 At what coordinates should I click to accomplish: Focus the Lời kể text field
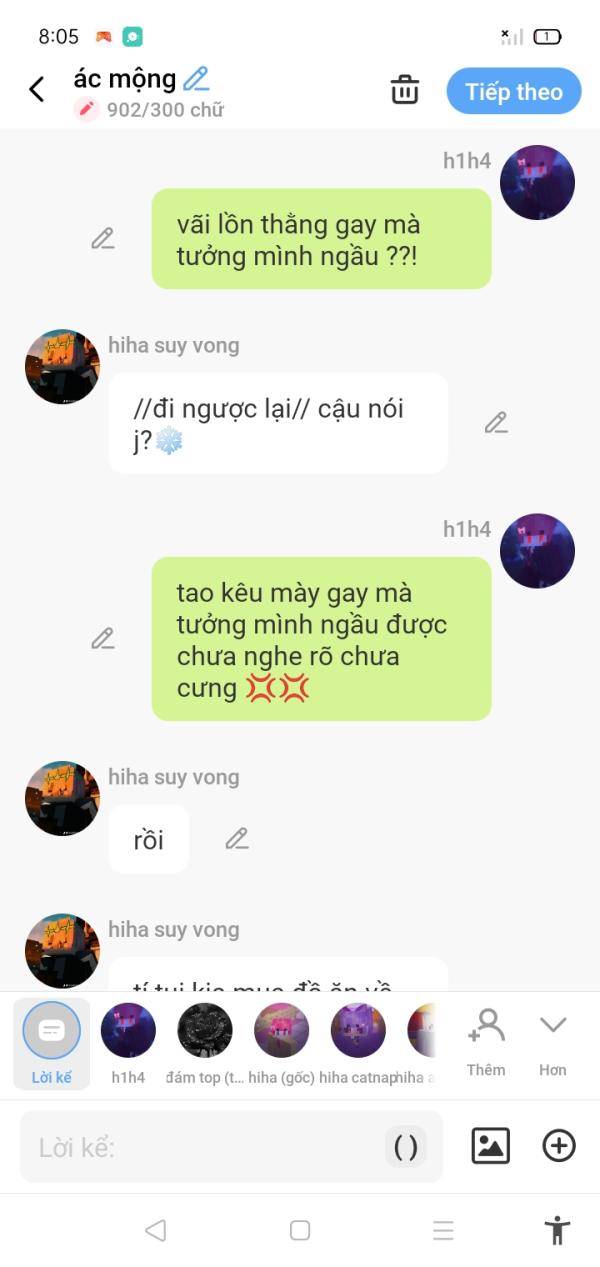[x=200, y=1147]
